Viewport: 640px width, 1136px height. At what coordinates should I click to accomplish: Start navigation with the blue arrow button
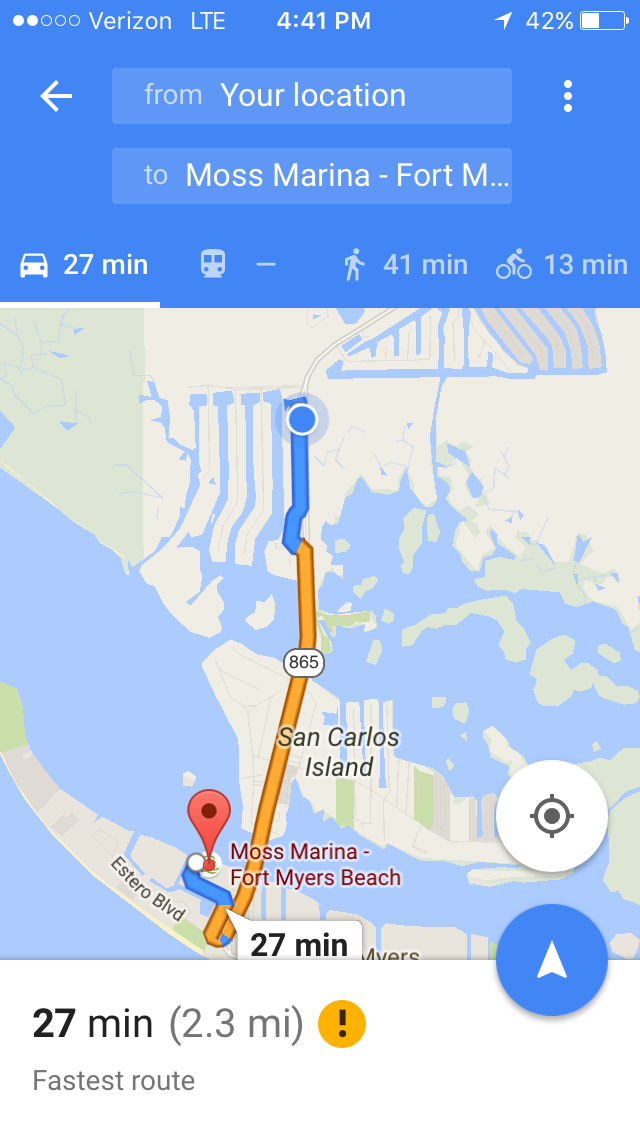[552, 960]
